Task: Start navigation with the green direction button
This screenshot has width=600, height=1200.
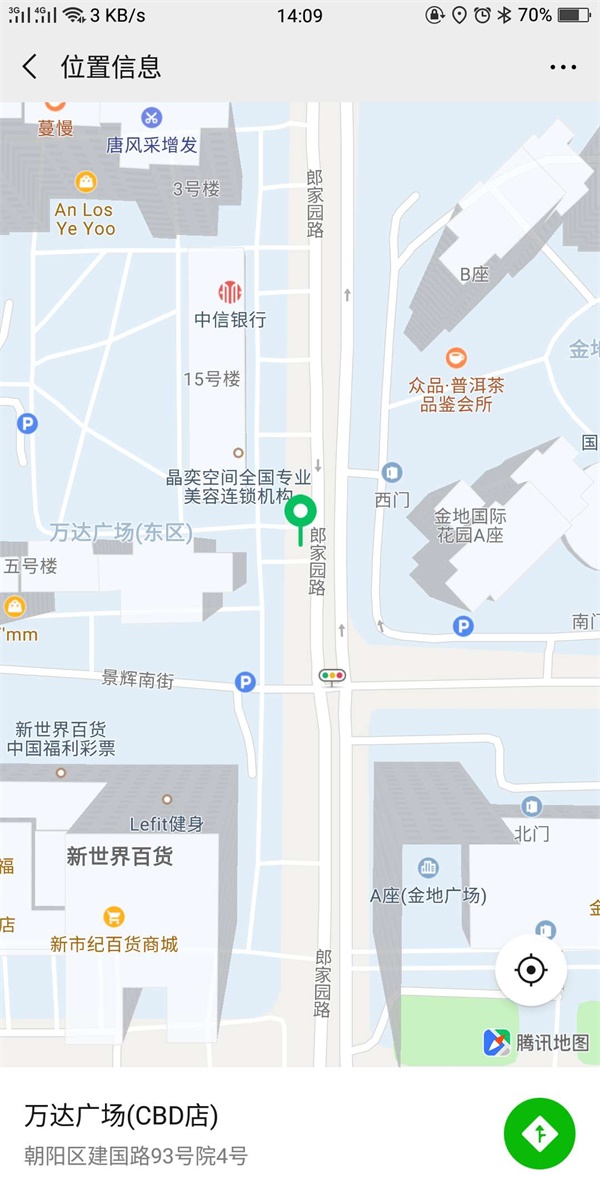Action: pyautogui.click(x=540, y=1133)
